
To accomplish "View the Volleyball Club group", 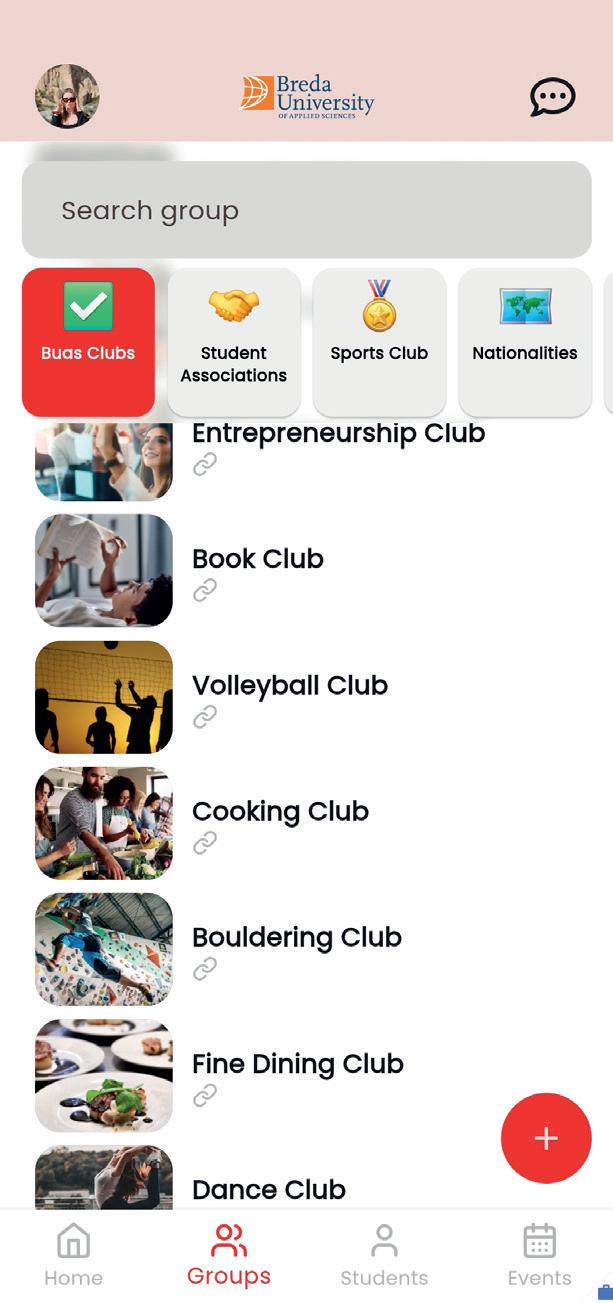I will [290, 685].
